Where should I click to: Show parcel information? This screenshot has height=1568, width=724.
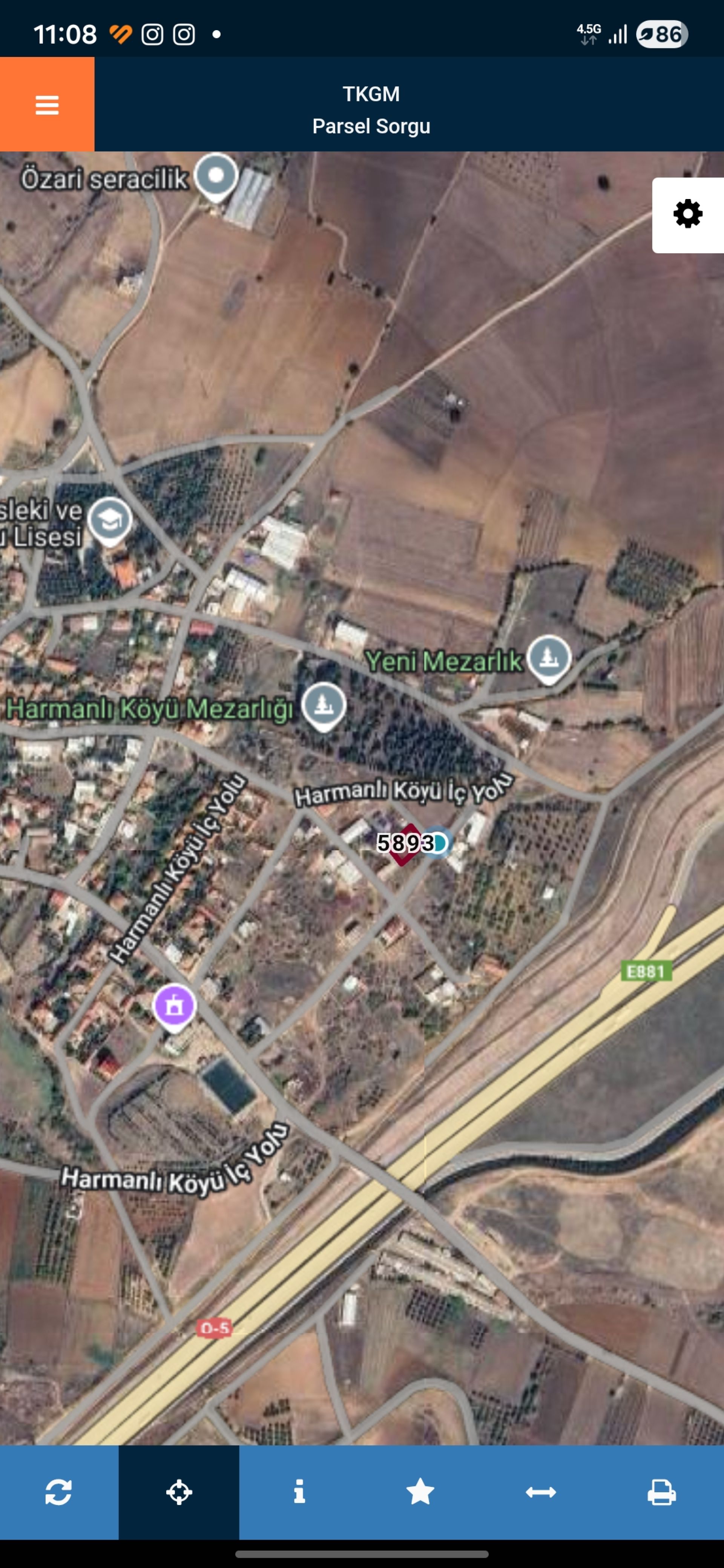299,1492
